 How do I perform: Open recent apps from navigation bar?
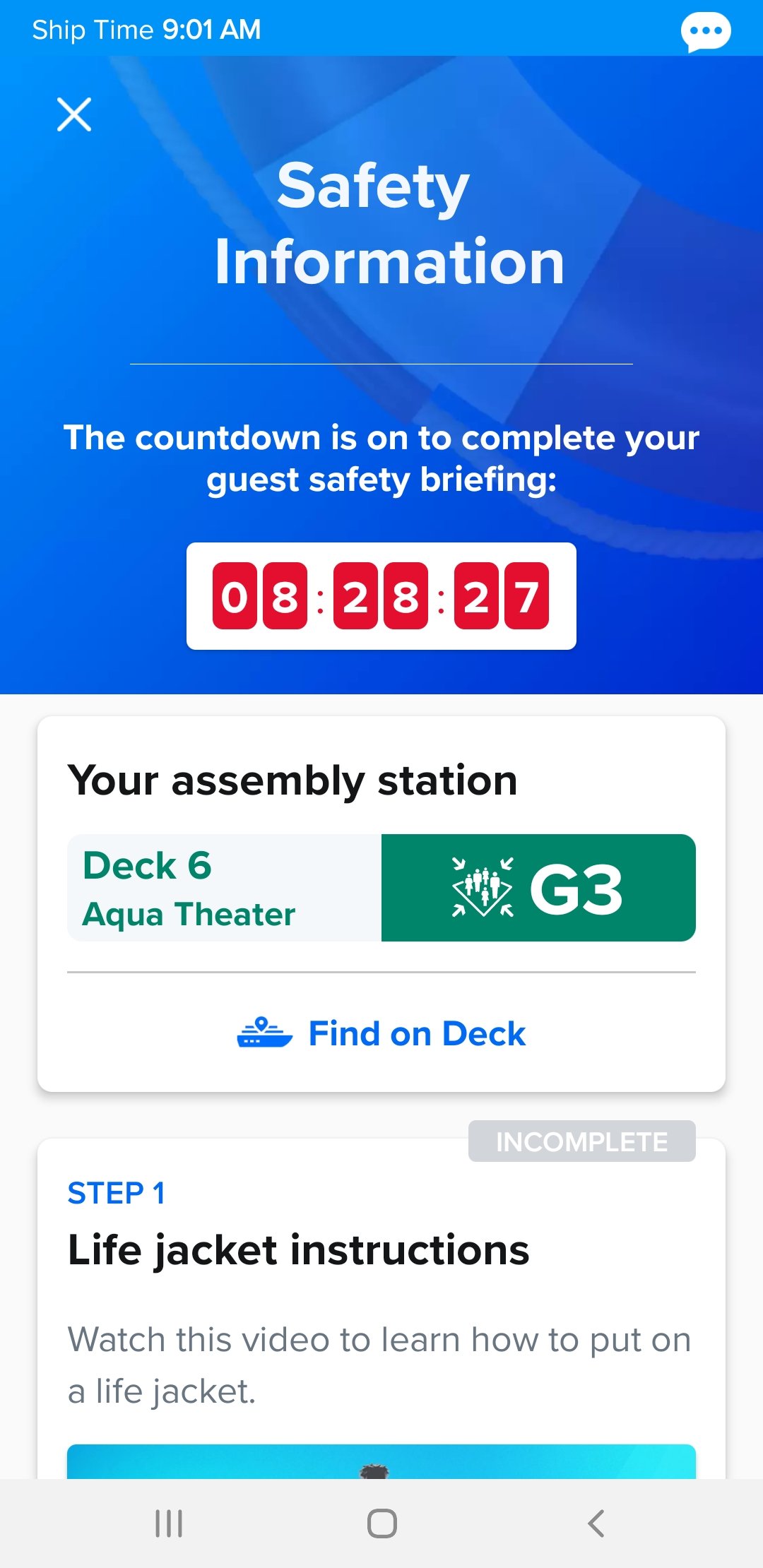169,1524
